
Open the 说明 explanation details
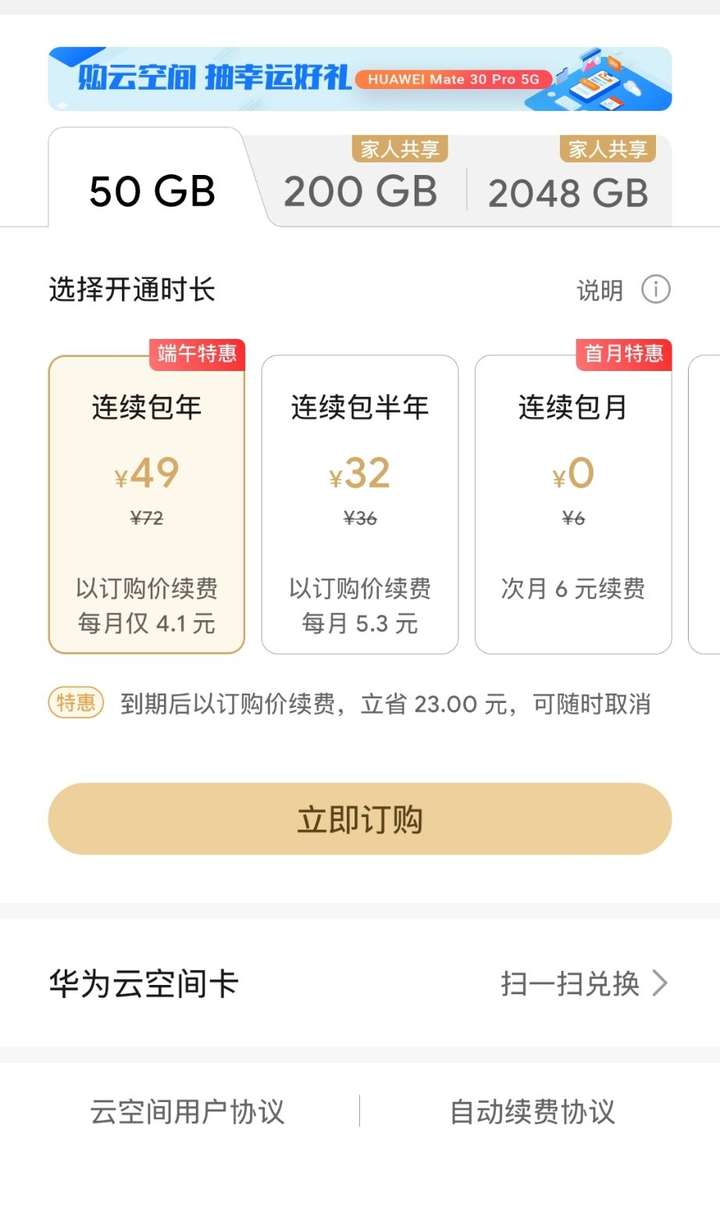coord(602,291)
